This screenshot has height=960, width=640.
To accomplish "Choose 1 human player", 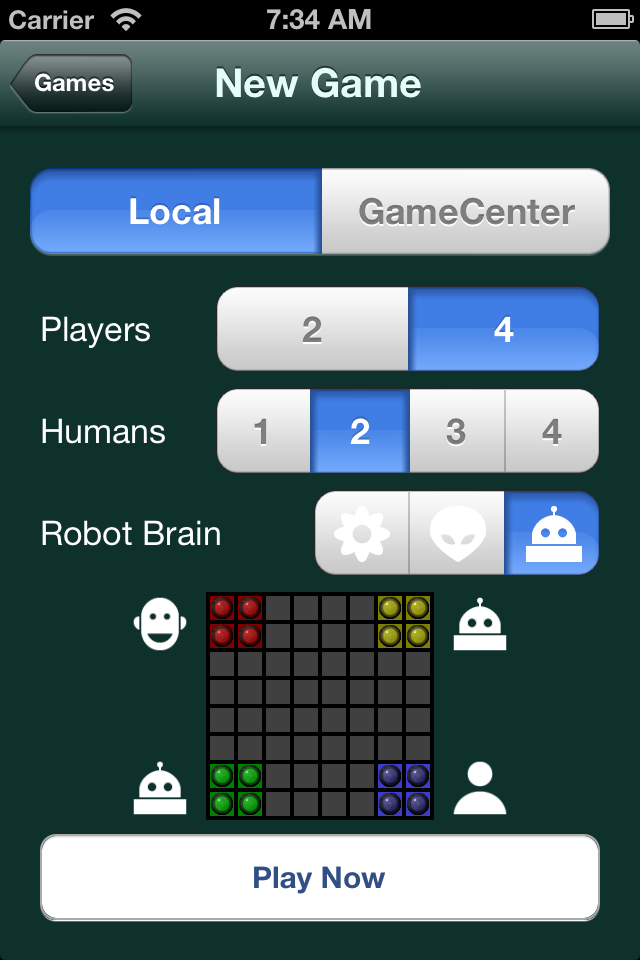I will 263,431.
